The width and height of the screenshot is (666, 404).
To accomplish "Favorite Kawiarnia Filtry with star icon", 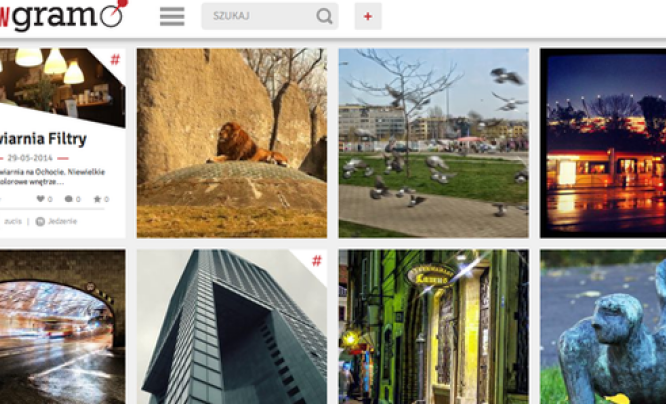I will click(98, 199).
